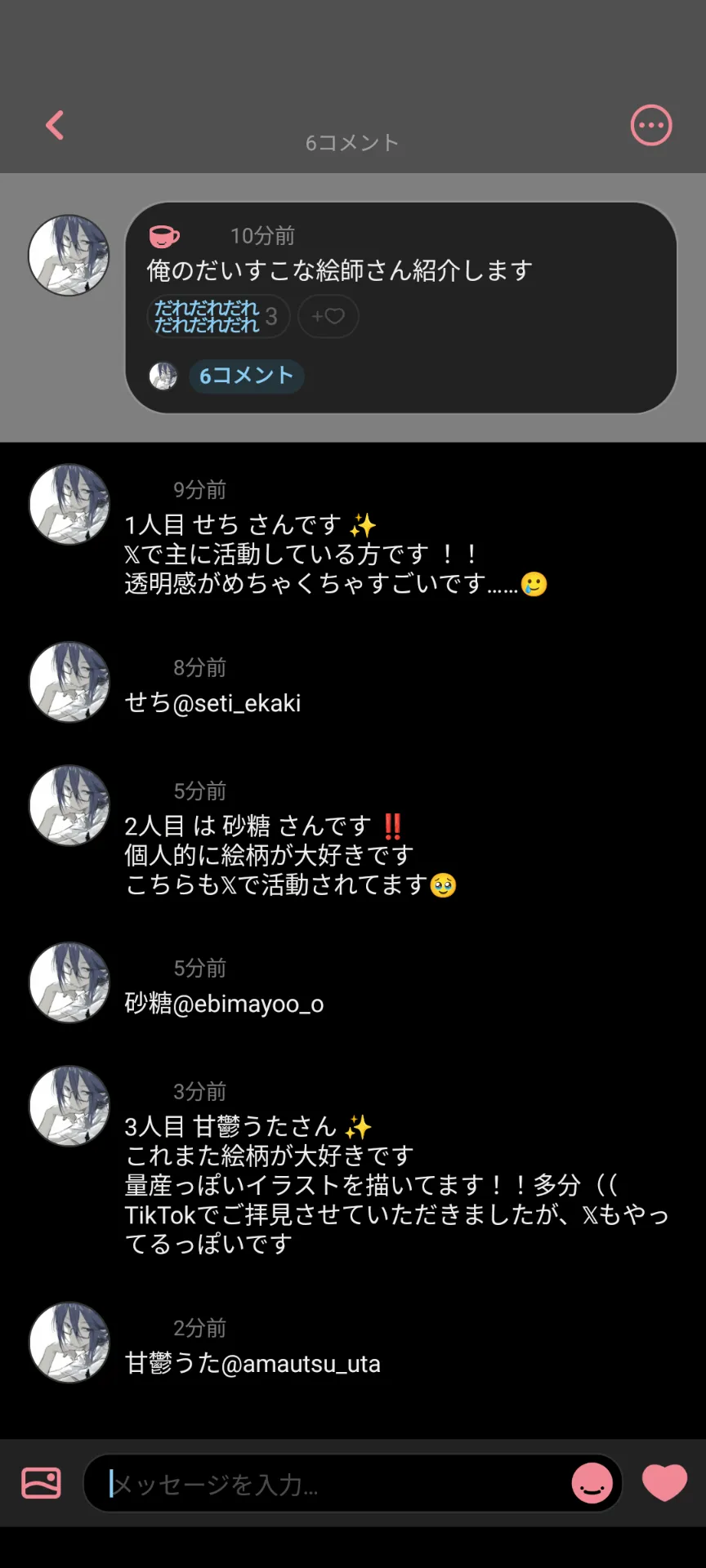The image size is (706, 1568).
Task: Focus the メッセージを入力 text field
Action: point(335,1483)
